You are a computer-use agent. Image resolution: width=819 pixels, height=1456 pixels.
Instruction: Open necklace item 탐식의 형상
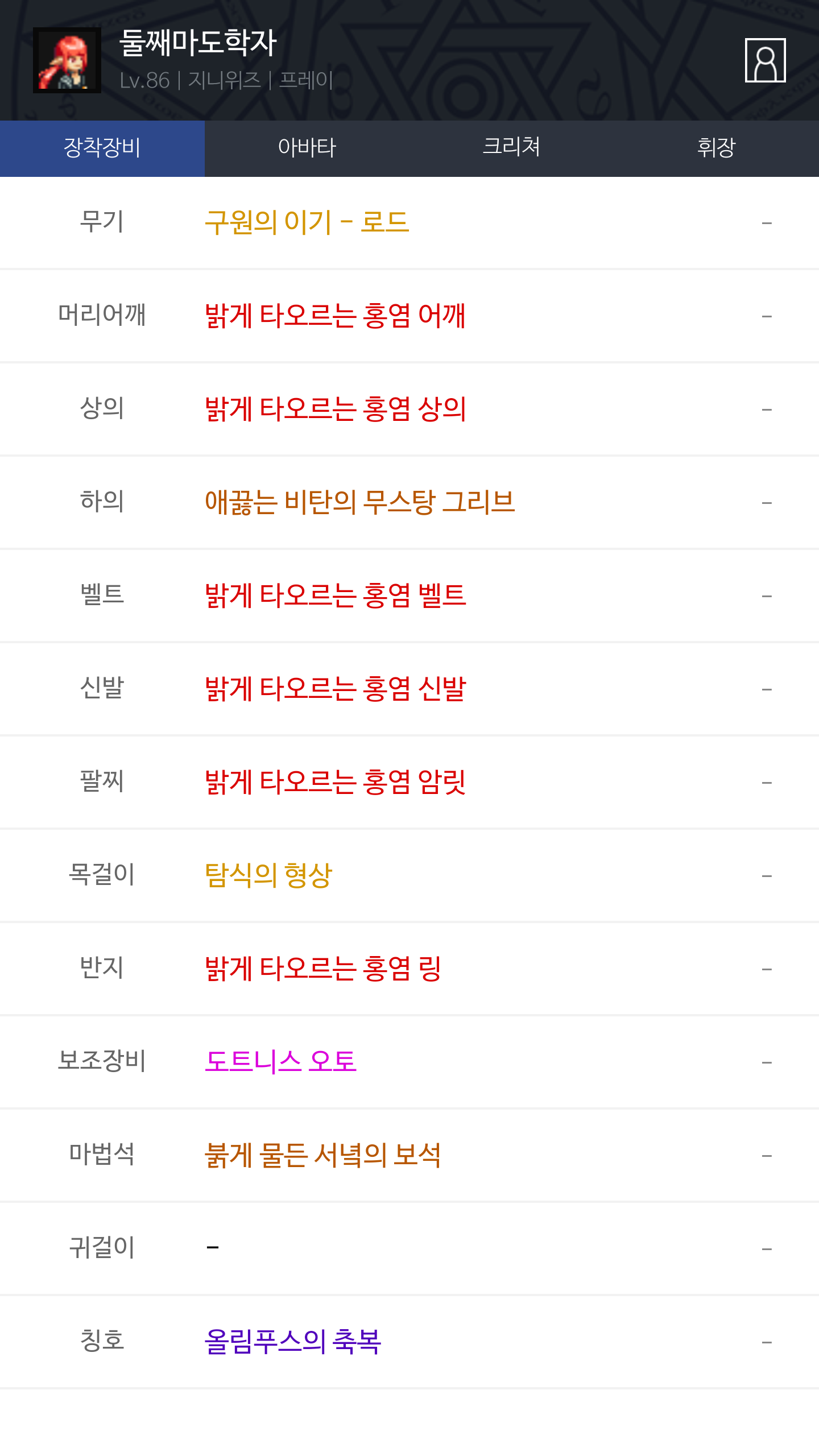click(268, 875)
